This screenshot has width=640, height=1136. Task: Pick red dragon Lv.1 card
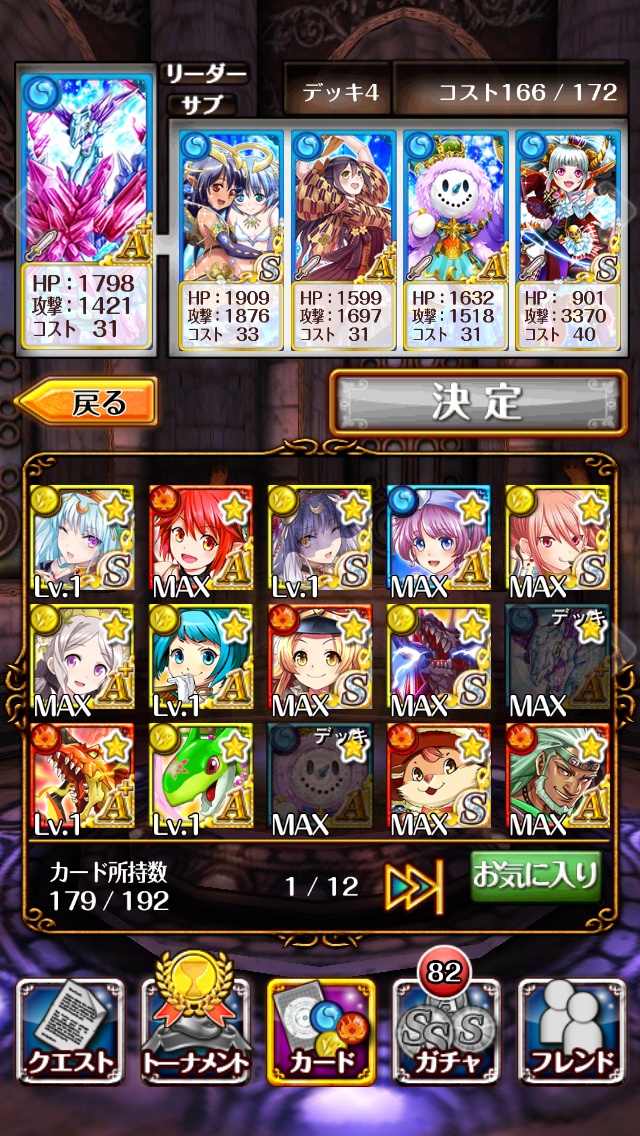[x=82, y=780]
